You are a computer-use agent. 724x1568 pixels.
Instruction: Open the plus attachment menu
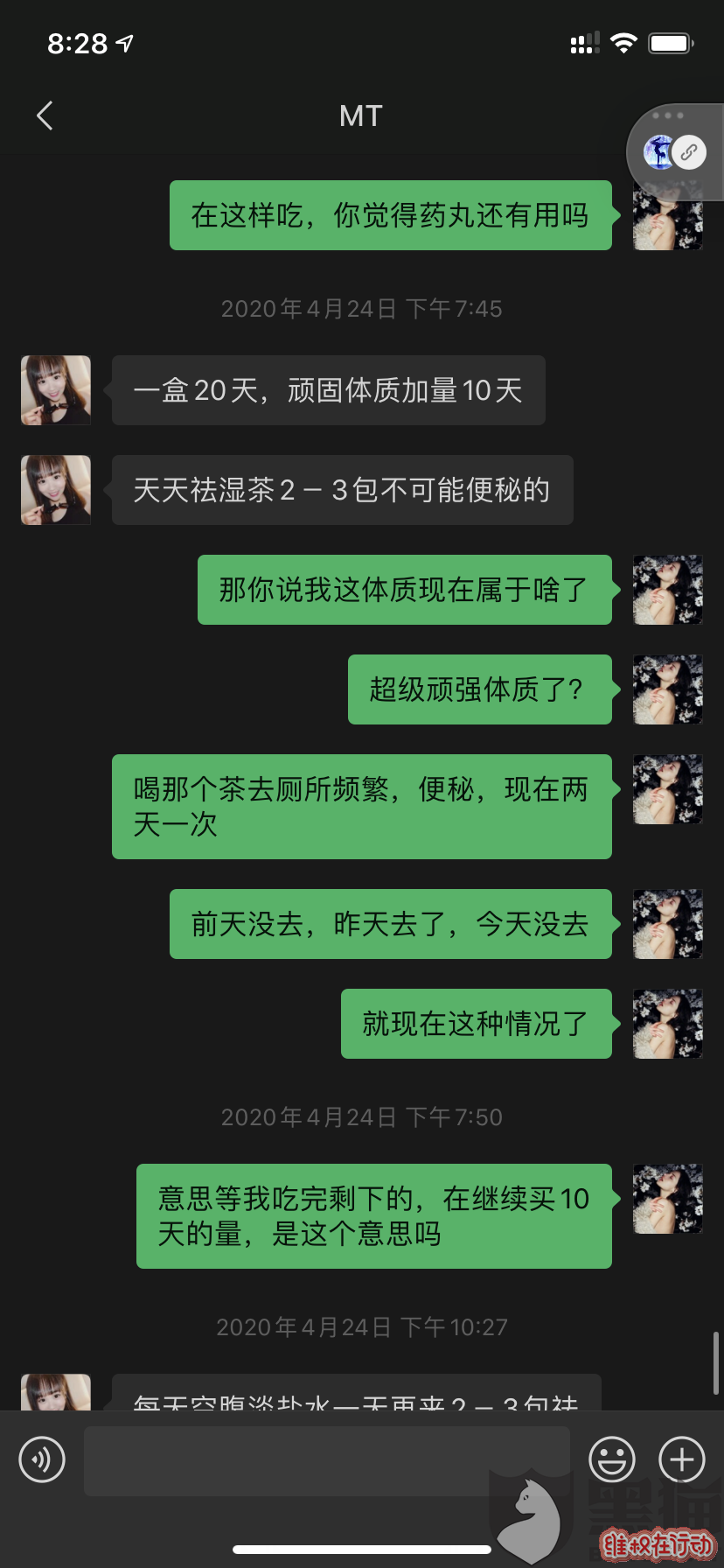(x=682, y=1459)
